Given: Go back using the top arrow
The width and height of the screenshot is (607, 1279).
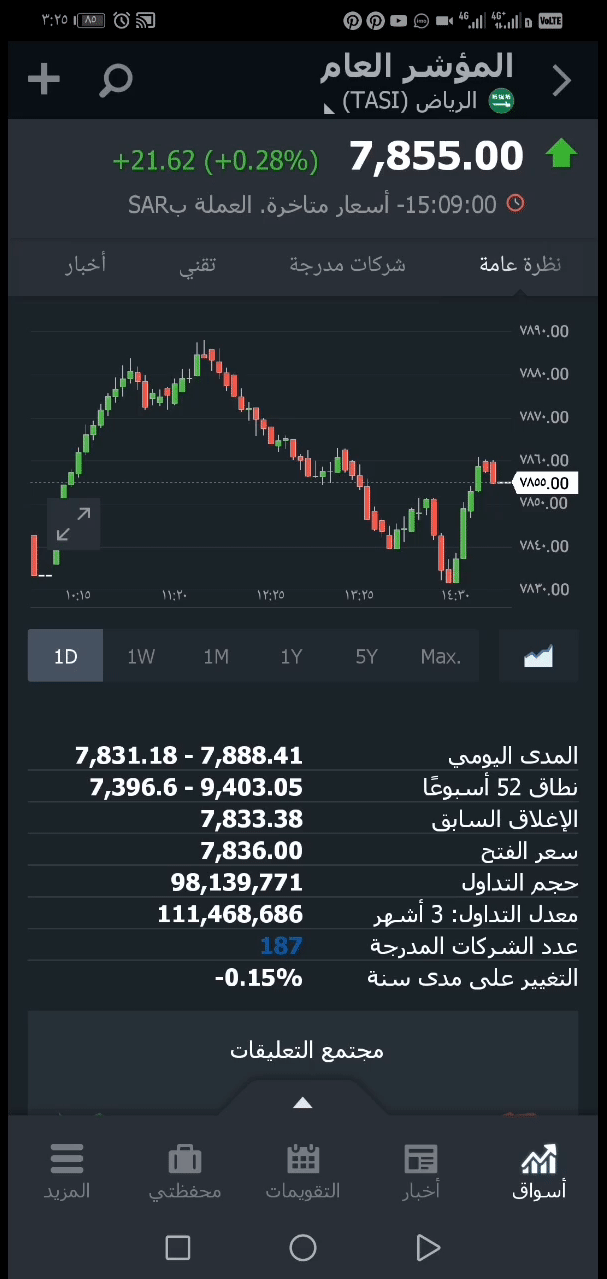Looking at the screenshot, I should coord(562,80).
